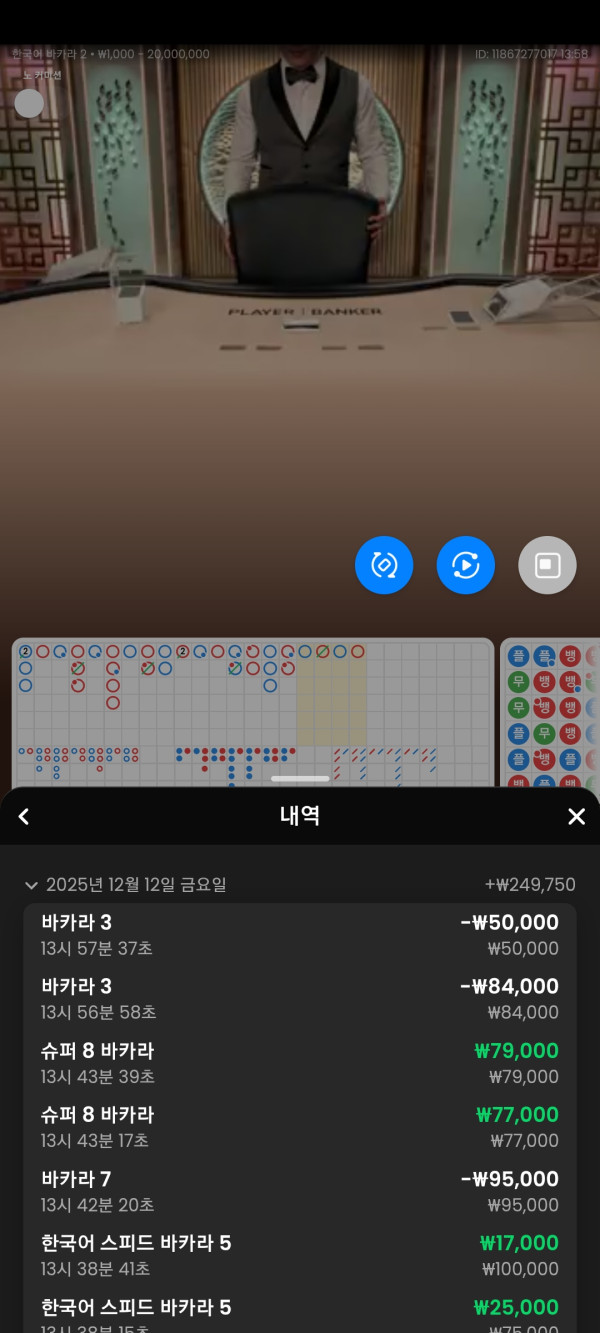Open the 슈퍼 8 바카라 entry at 13시 43분 39초
Viewport: 600px width, 1333px height.
click(x=300, y=1063)
